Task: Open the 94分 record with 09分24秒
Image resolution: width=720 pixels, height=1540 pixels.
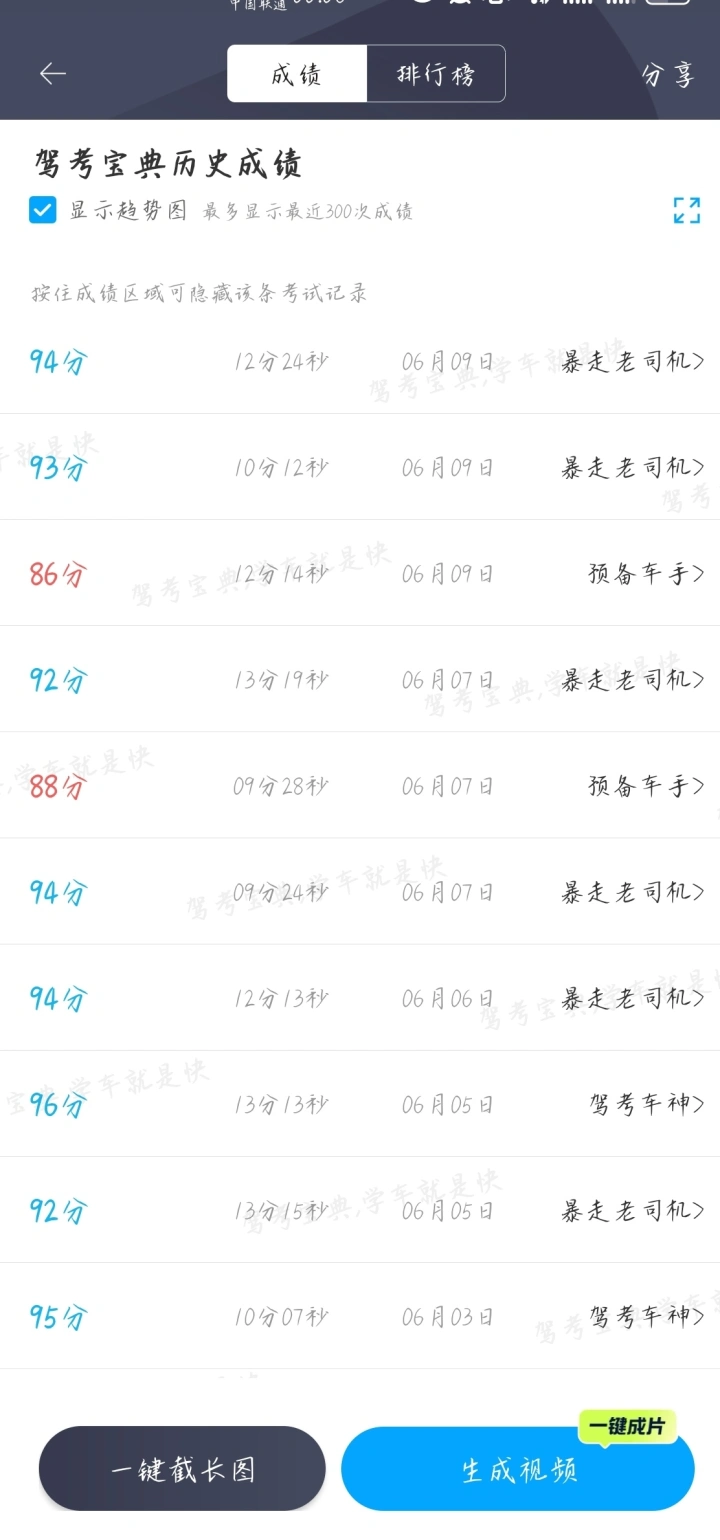Action: 360,891
